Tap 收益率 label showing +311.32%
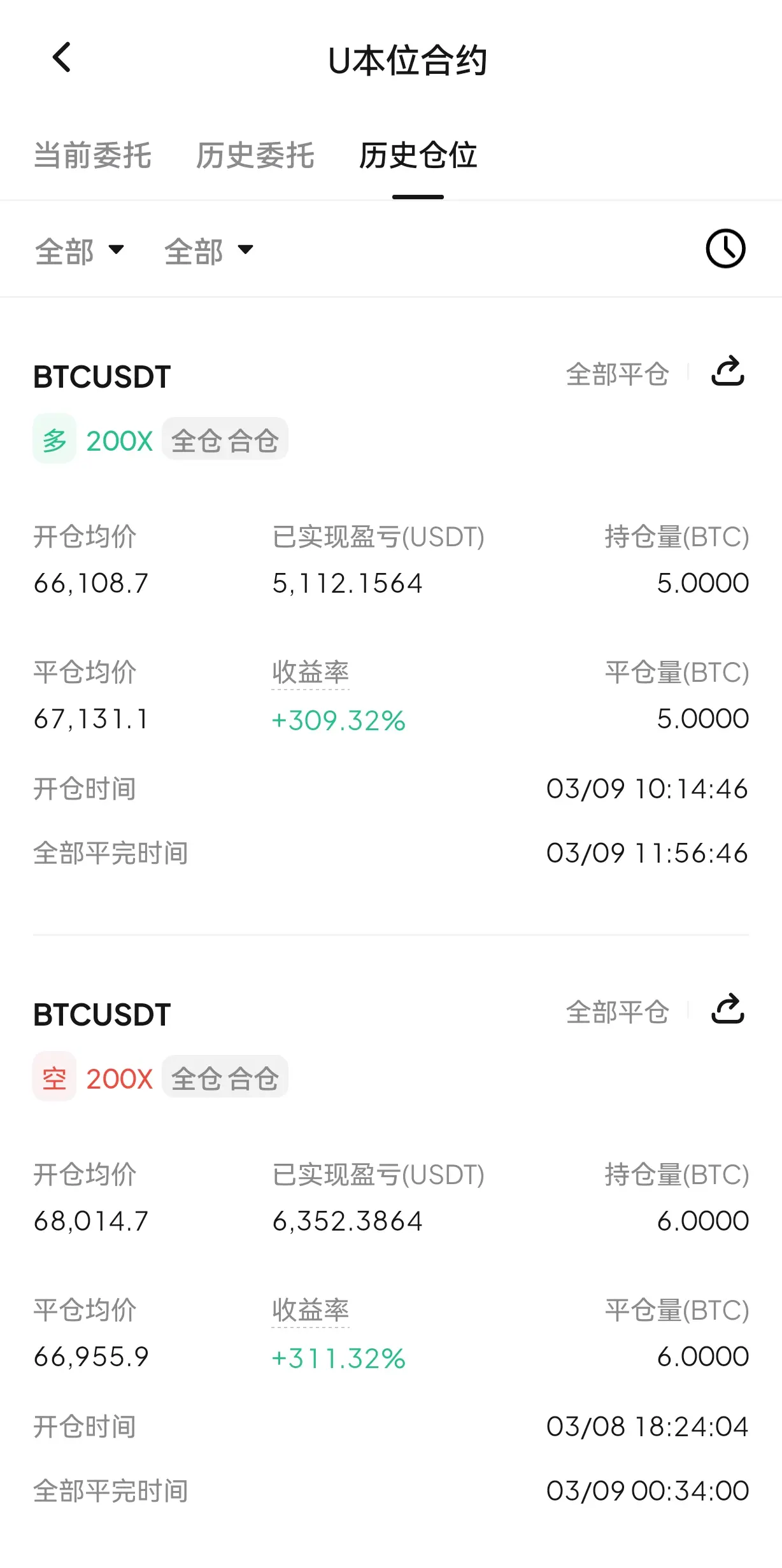782x1568 pixels. click(310, 1310)
